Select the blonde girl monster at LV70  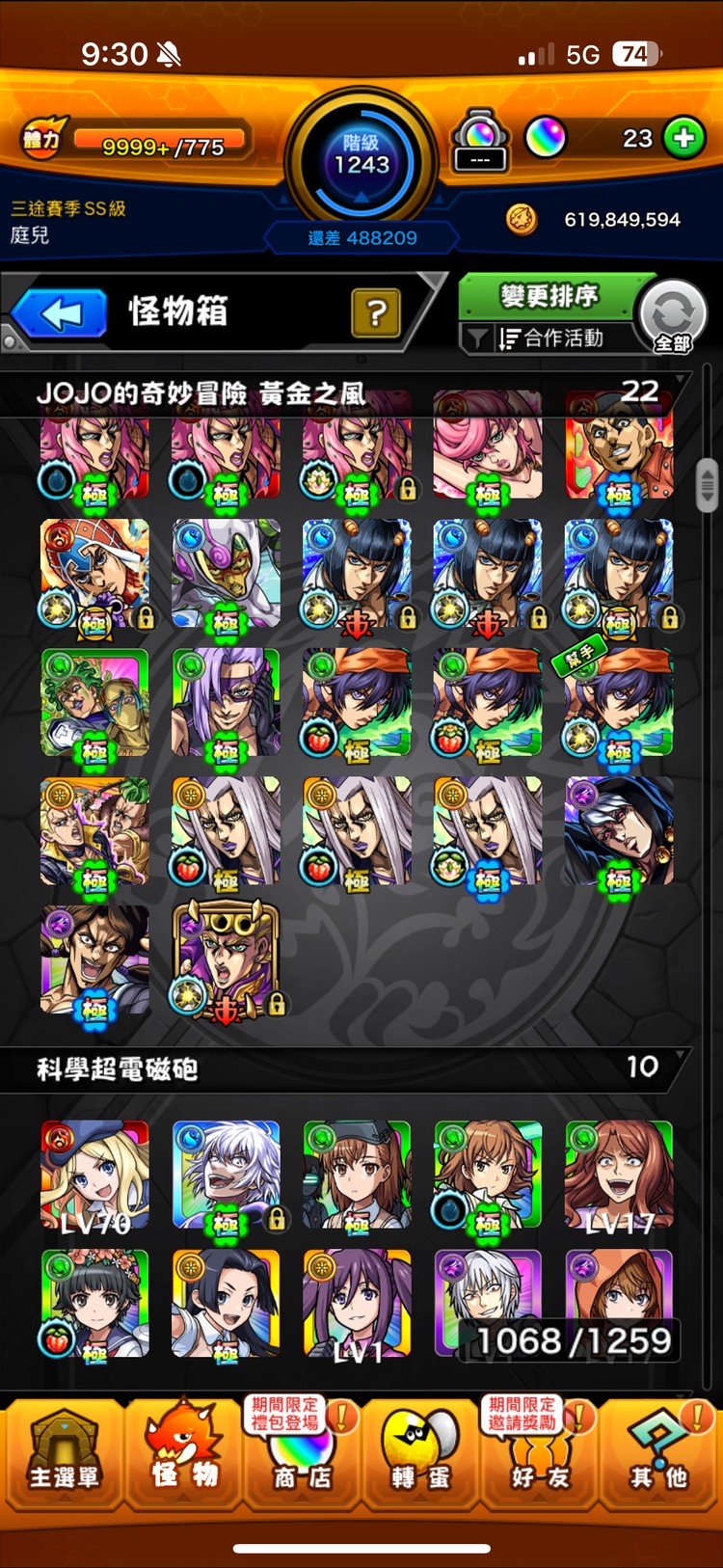click(x=94, y=1175)
